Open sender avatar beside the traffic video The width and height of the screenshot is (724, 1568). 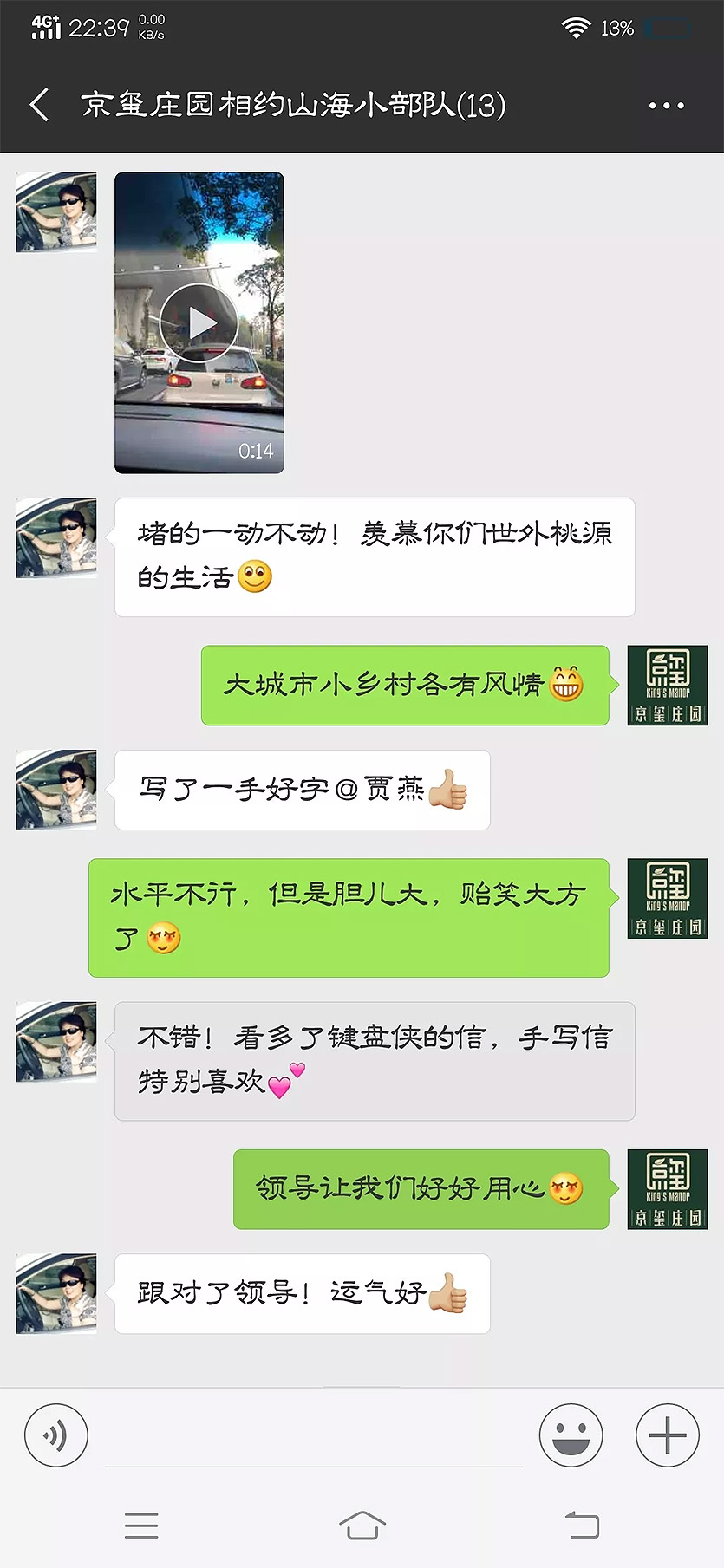56,212
